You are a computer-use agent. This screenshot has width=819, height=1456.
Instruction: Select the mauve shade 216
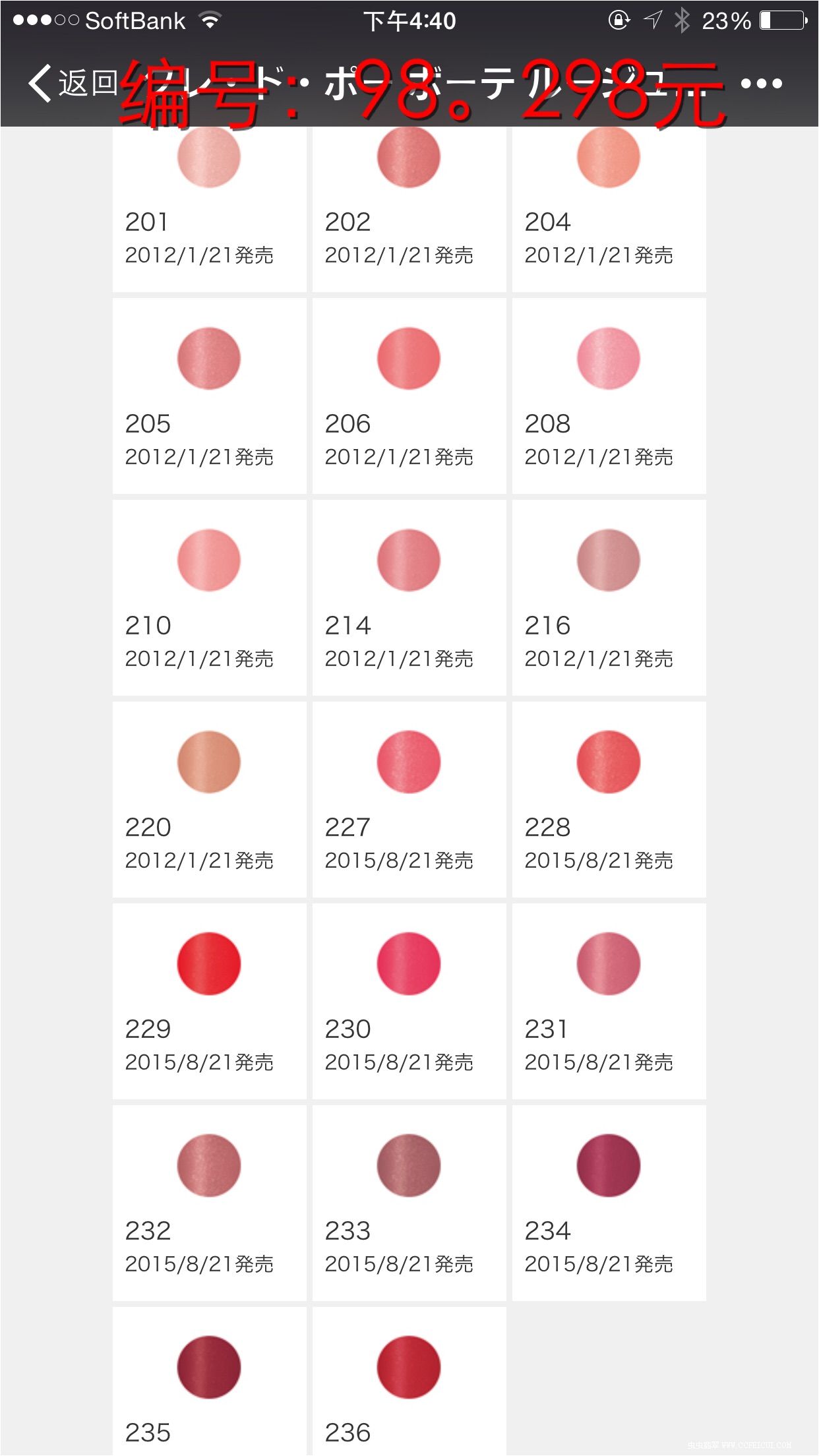(609, 597)
